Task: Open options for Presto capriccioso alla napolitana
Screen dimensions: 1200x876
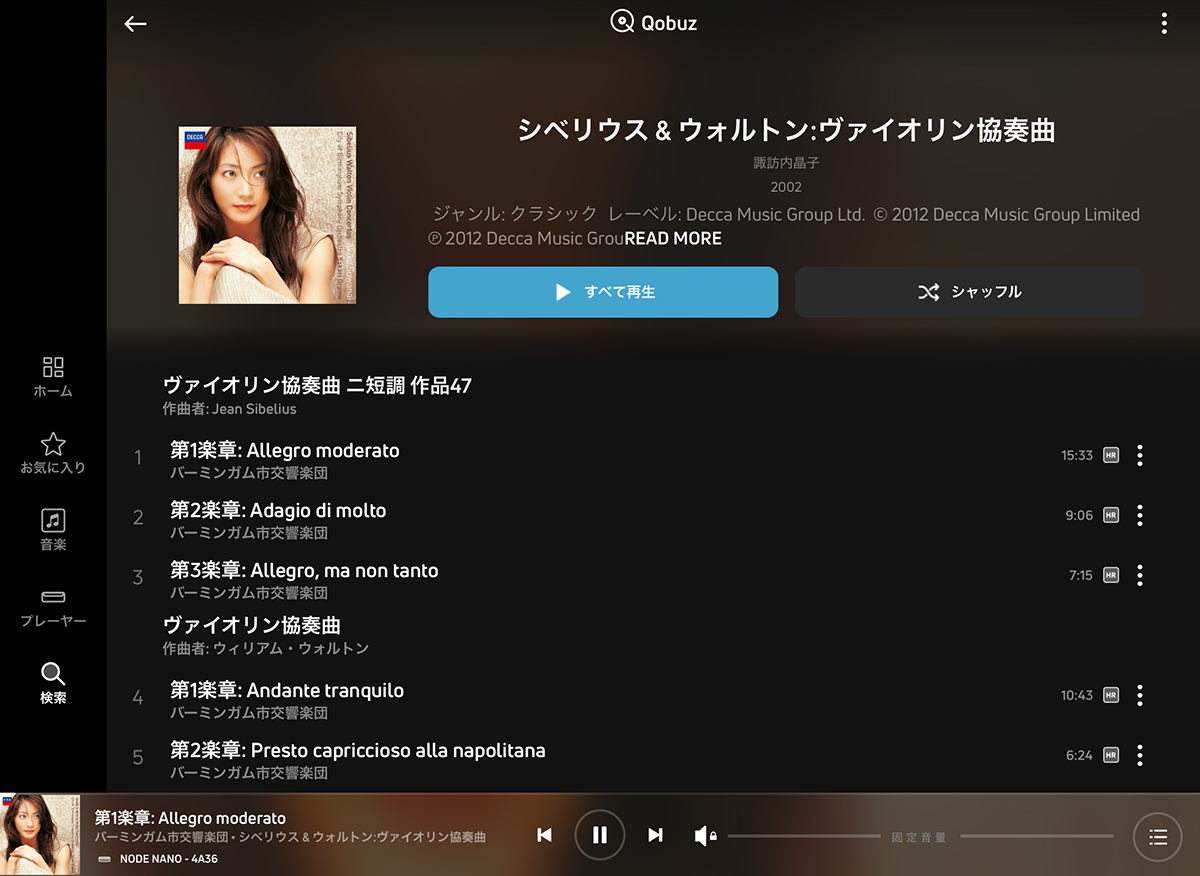Action: [1140, 755]
